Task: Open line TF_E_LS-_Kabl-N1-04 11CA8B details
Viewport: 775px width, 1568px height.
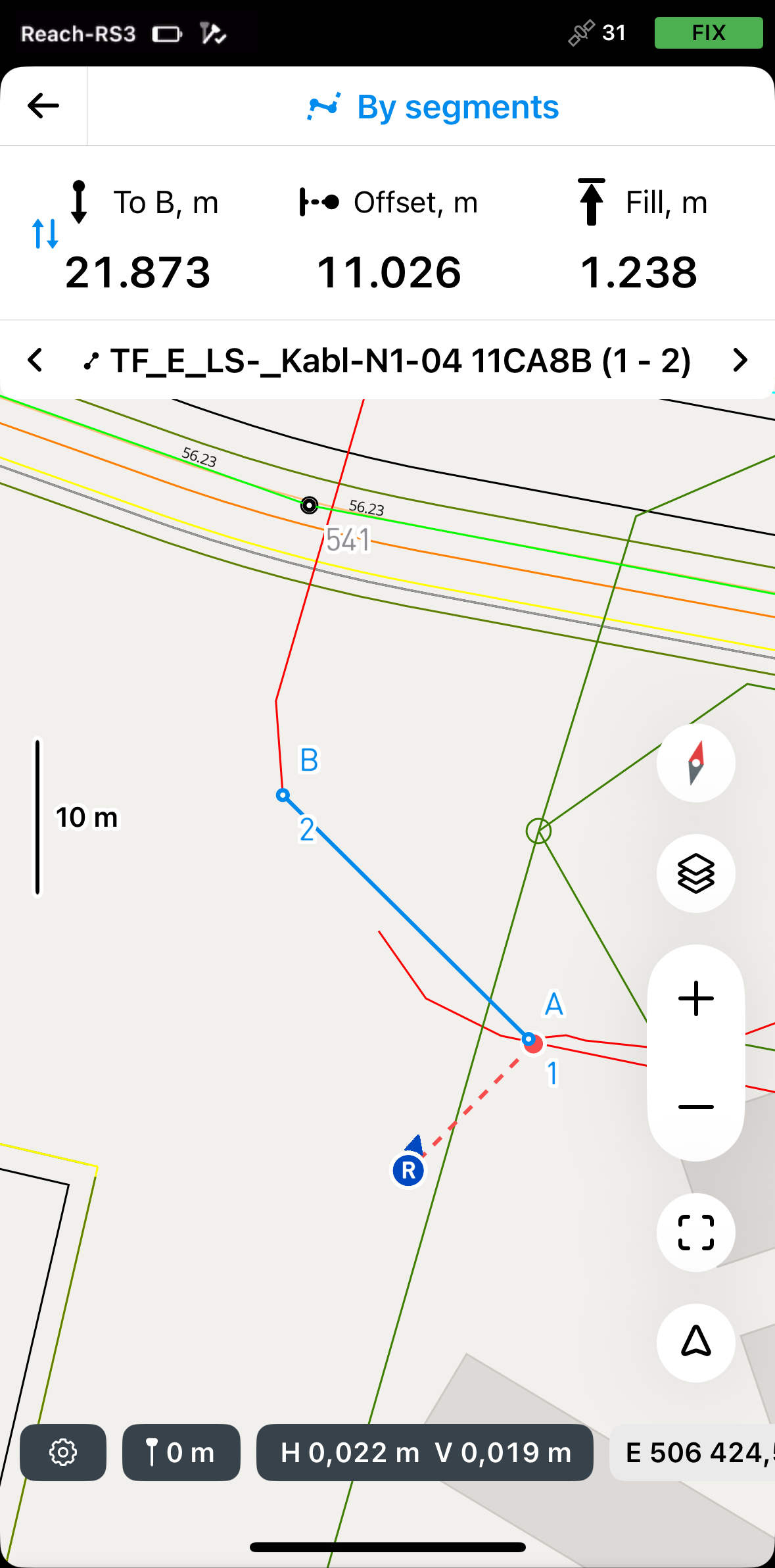Action: [x=388, y=360]
